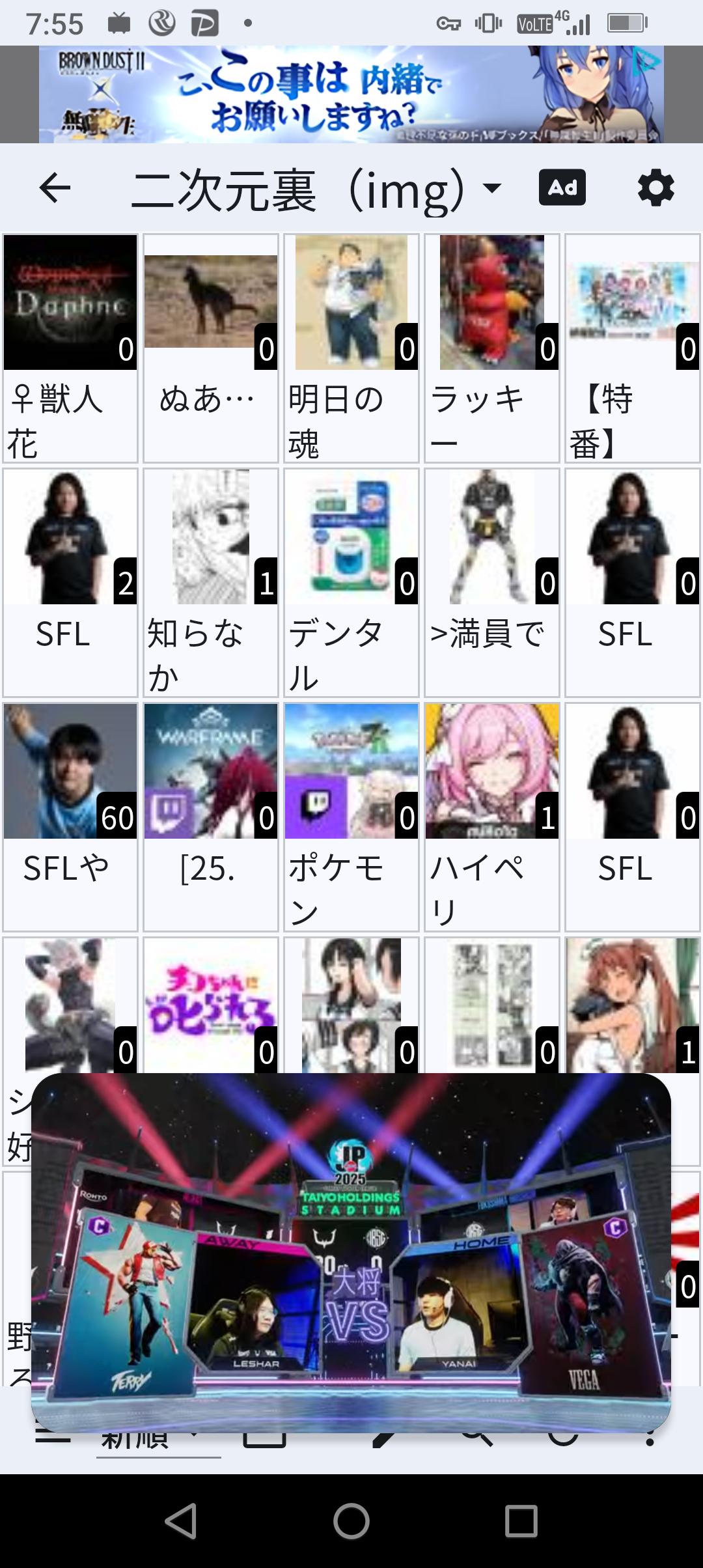Screen dimensions: 703x1568
Task: Open the ぬあ… thread
Action: point(211,348)
